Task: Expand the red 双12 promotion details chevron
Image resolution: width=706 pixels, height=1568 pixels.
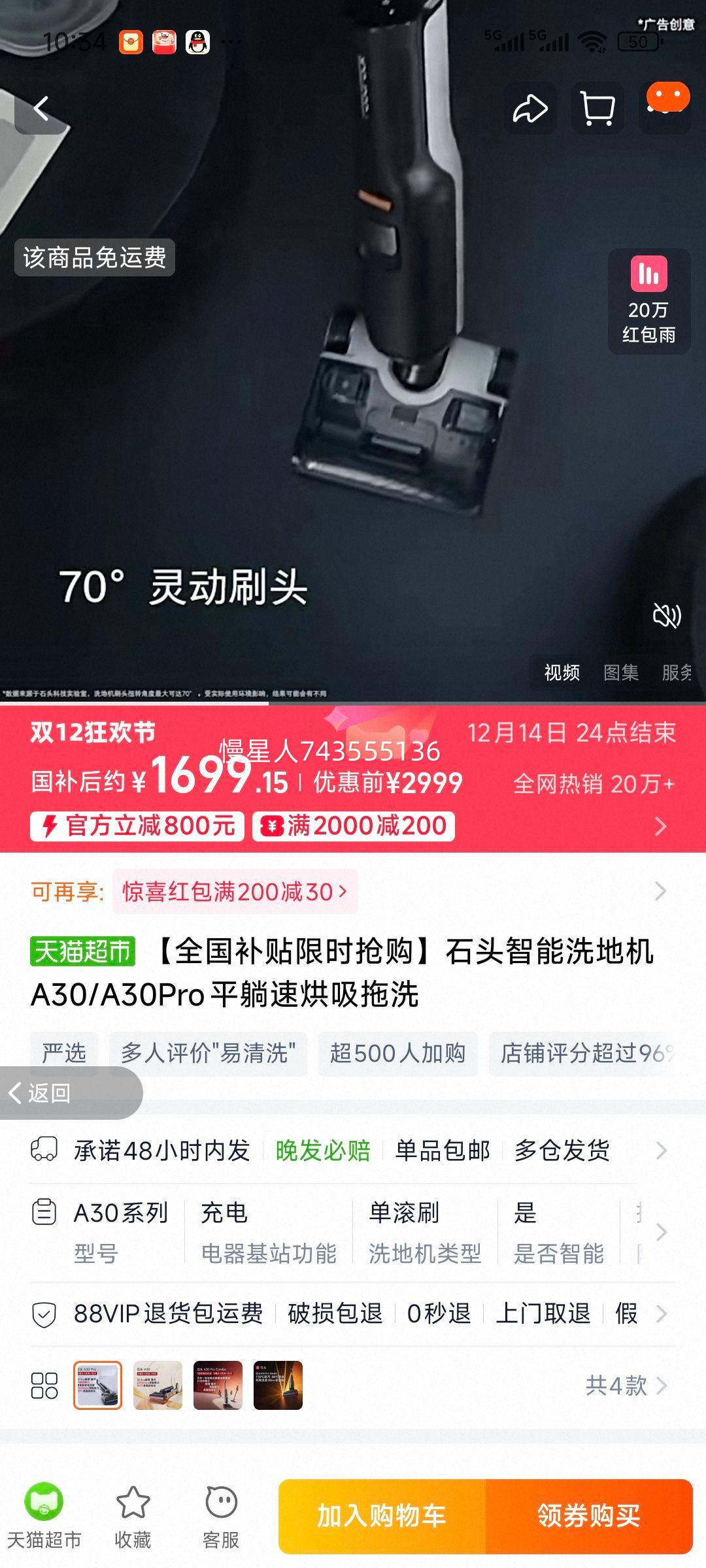Action: click(x=662, y=825)
